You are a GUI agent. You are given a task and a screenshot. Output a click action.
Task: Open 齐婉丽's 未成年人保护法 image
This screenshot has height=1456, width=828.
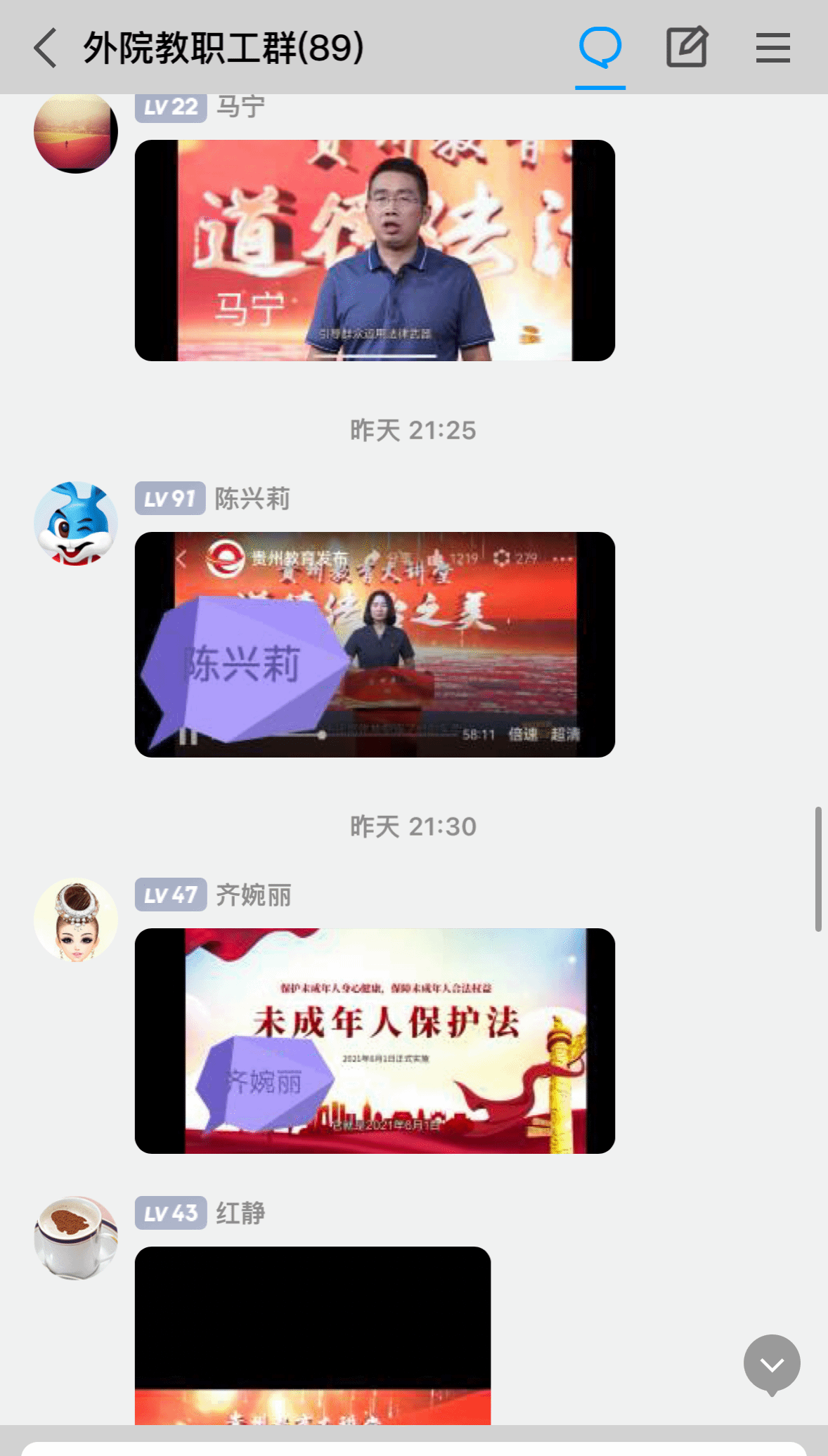click(x=375, y=1041)
